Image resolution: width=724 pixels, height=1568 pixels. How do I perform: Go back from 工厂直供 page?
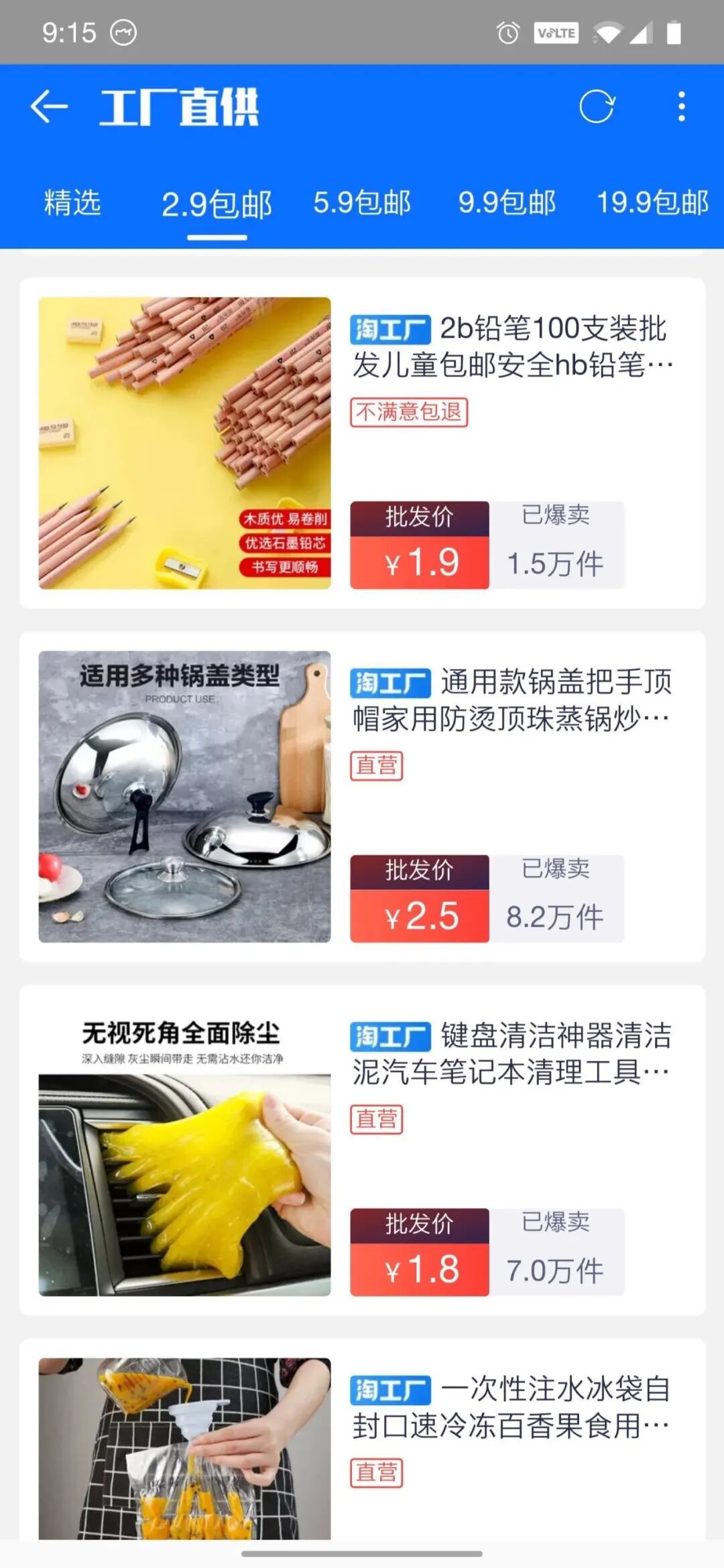(x=50, y=107)
